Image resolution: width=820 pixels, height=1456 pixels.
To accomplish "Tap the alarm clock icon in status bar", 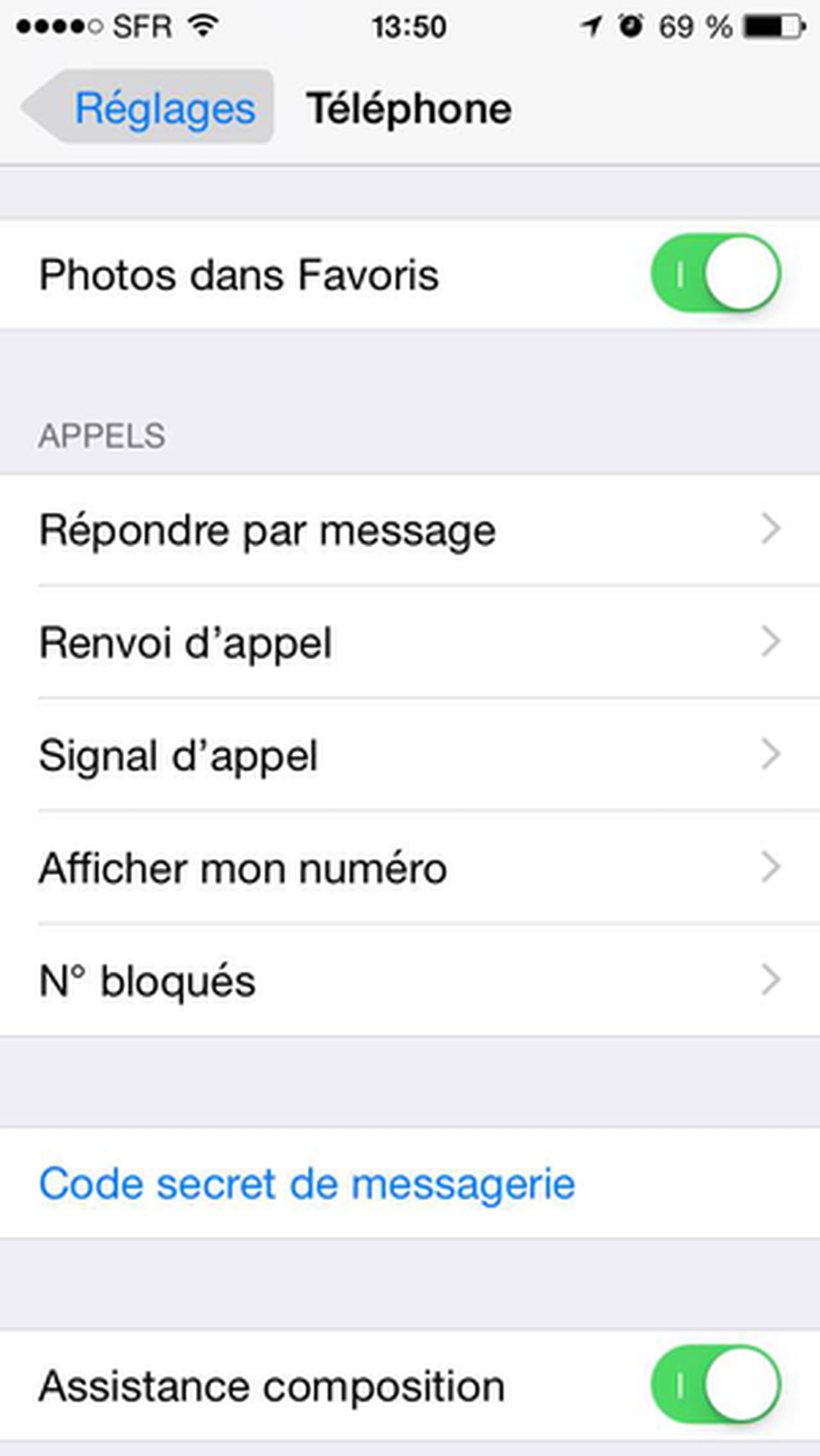I will tap(630, 26).
